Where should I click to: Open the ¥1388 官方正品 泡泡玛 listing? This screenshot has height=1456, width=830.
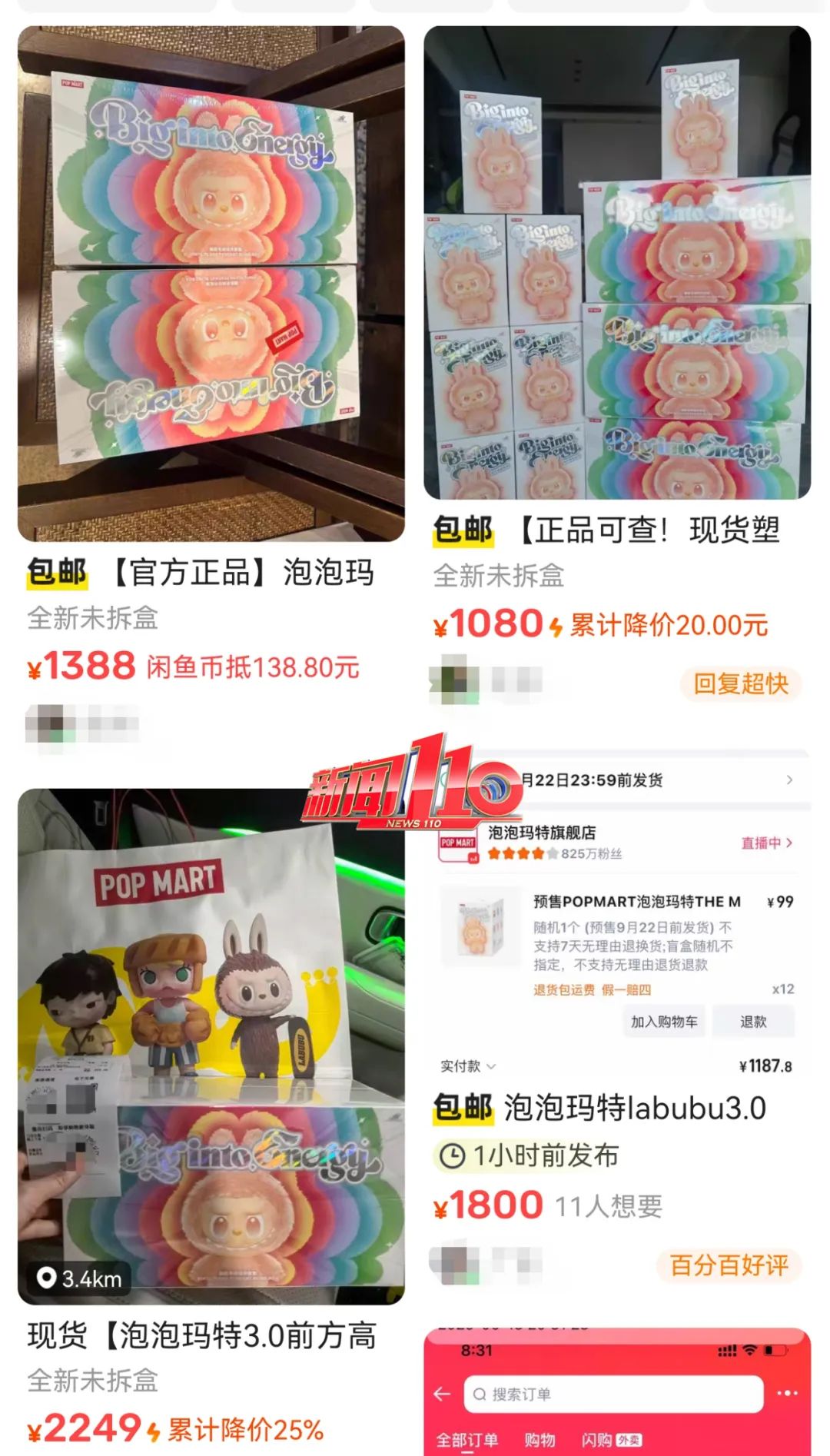211,284
